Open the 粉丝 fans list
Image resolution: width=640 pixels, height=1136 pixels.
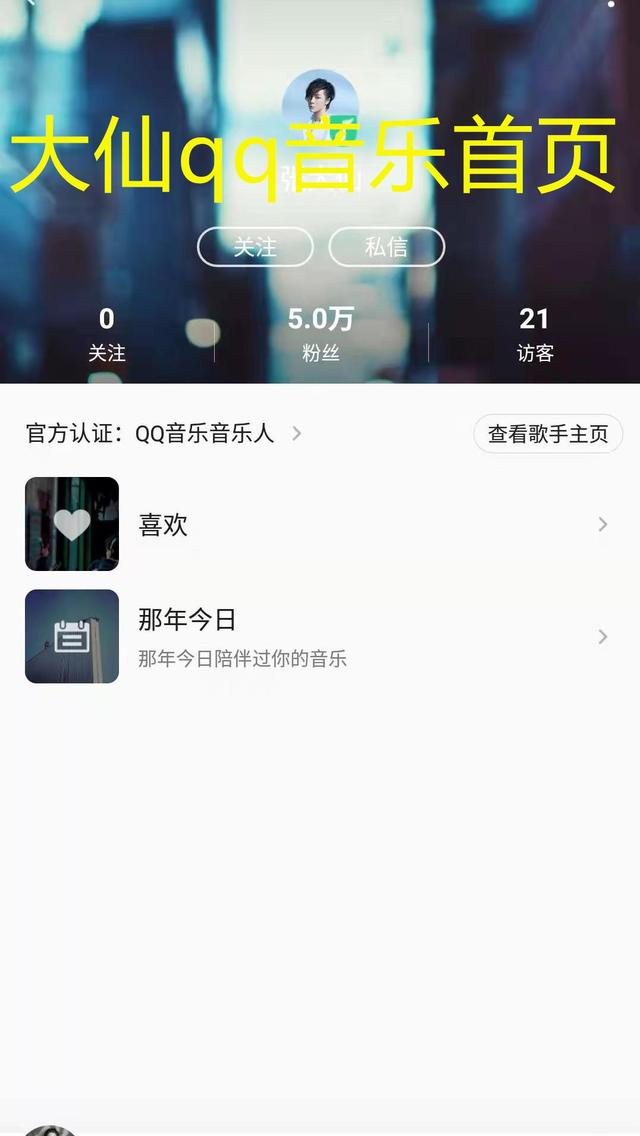click(320, 334)
